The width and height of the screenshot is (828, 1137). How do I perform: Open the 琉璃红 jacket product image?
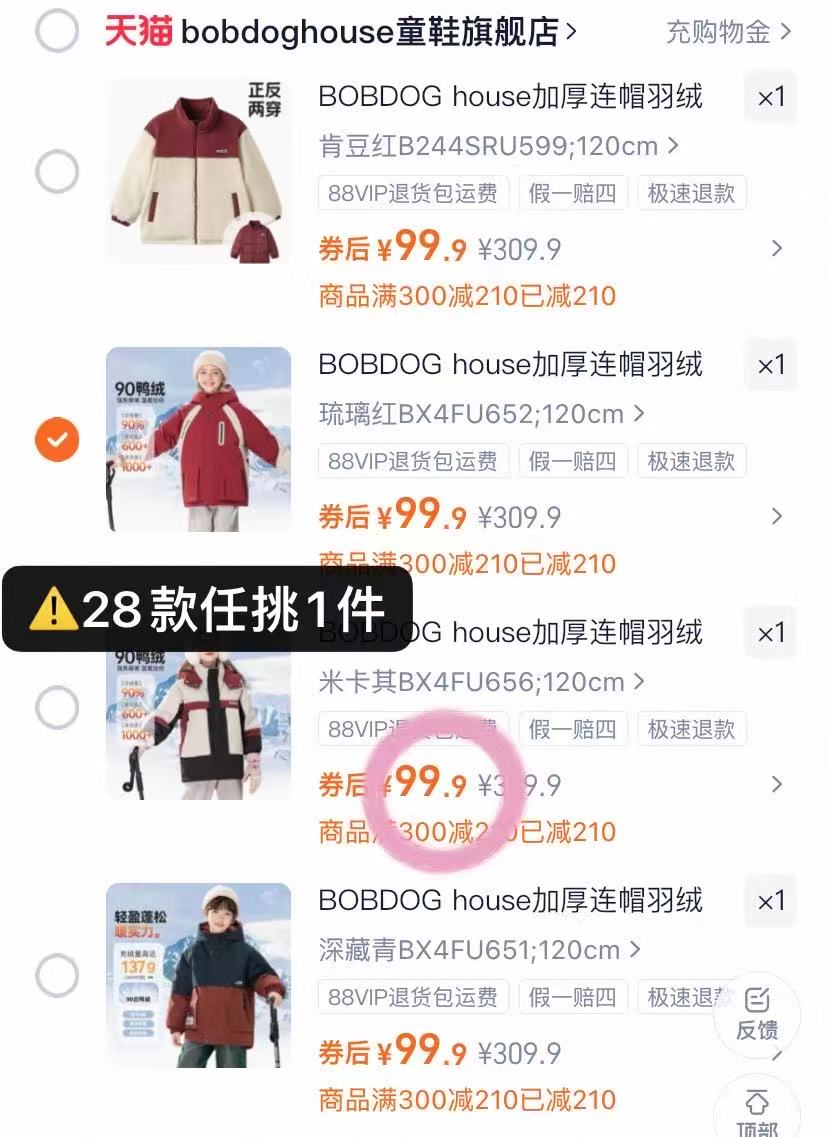(198, 440)
